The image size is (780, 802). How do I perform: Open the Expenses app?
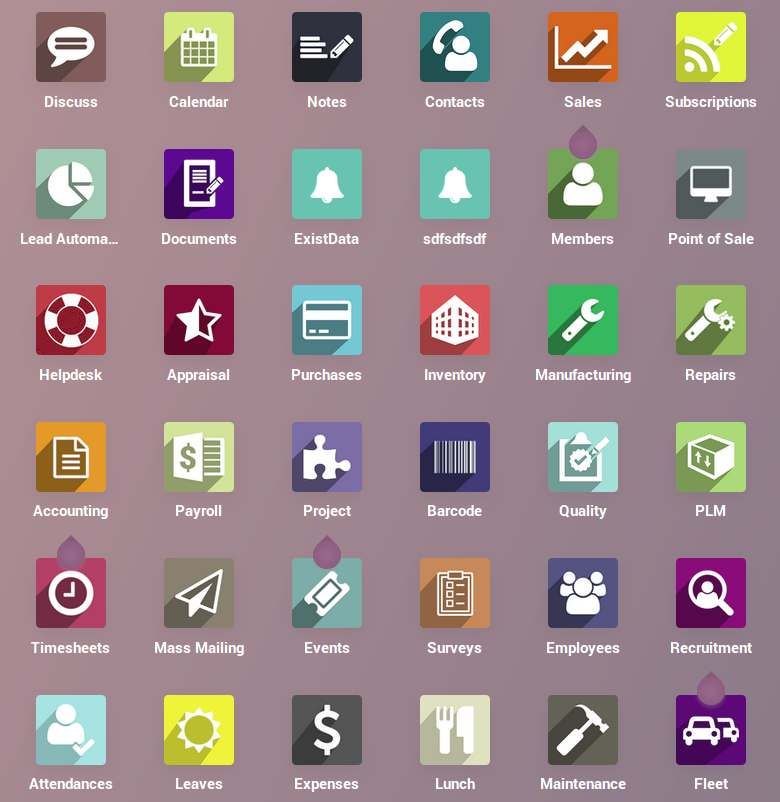click(327, 729)
